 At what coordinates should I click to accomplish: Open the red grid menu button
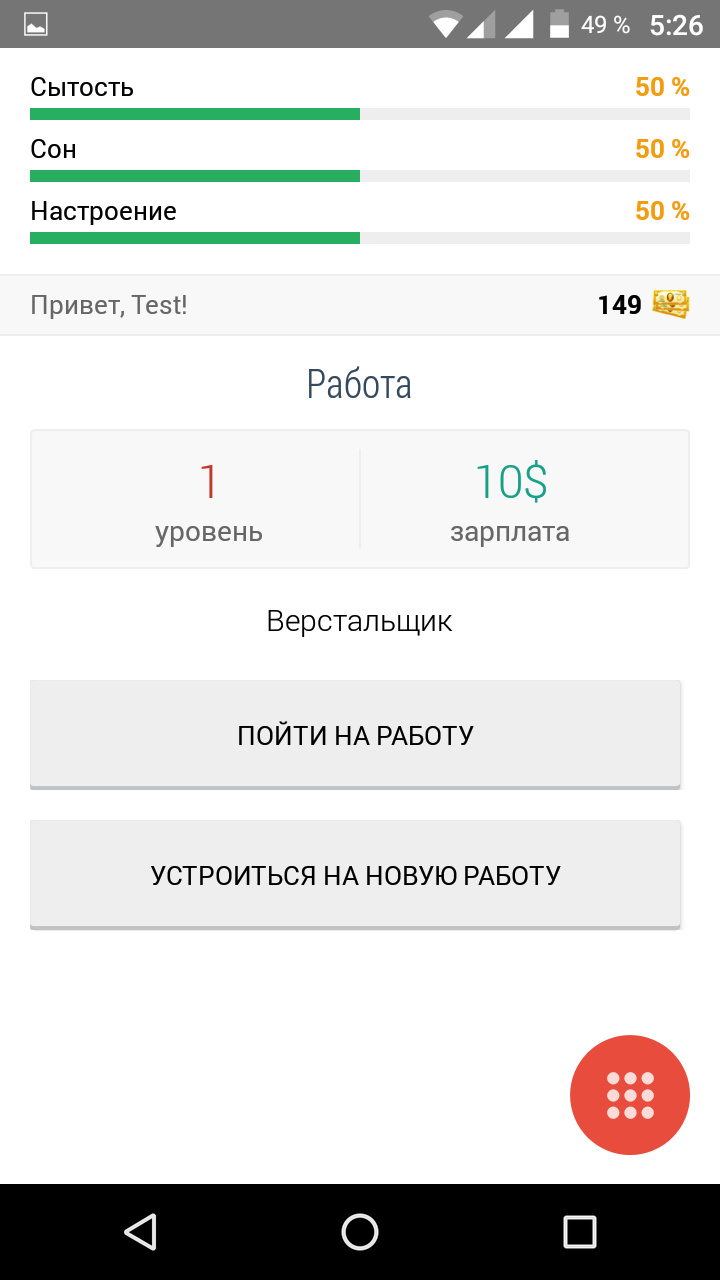pos(630,1095)
